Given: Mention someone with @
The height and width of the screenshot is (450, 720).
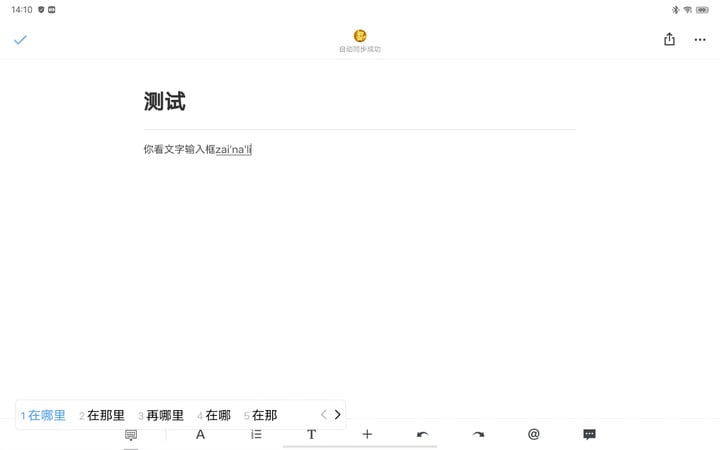Looking at the screenshot, I should [x=533, y=435].
